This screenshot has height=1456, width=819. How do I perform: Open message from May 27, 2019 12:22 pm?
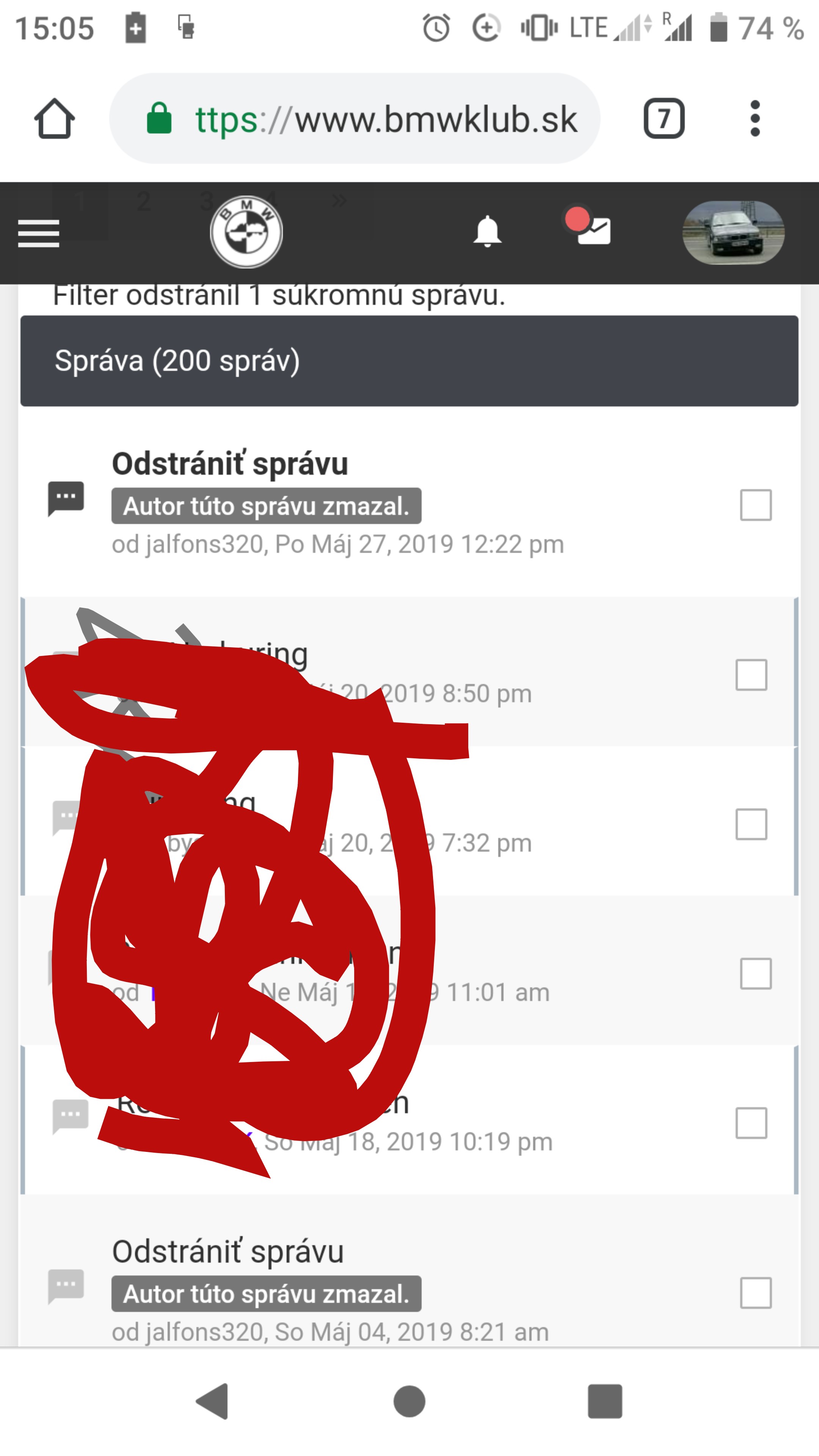(x=229, y=464)
